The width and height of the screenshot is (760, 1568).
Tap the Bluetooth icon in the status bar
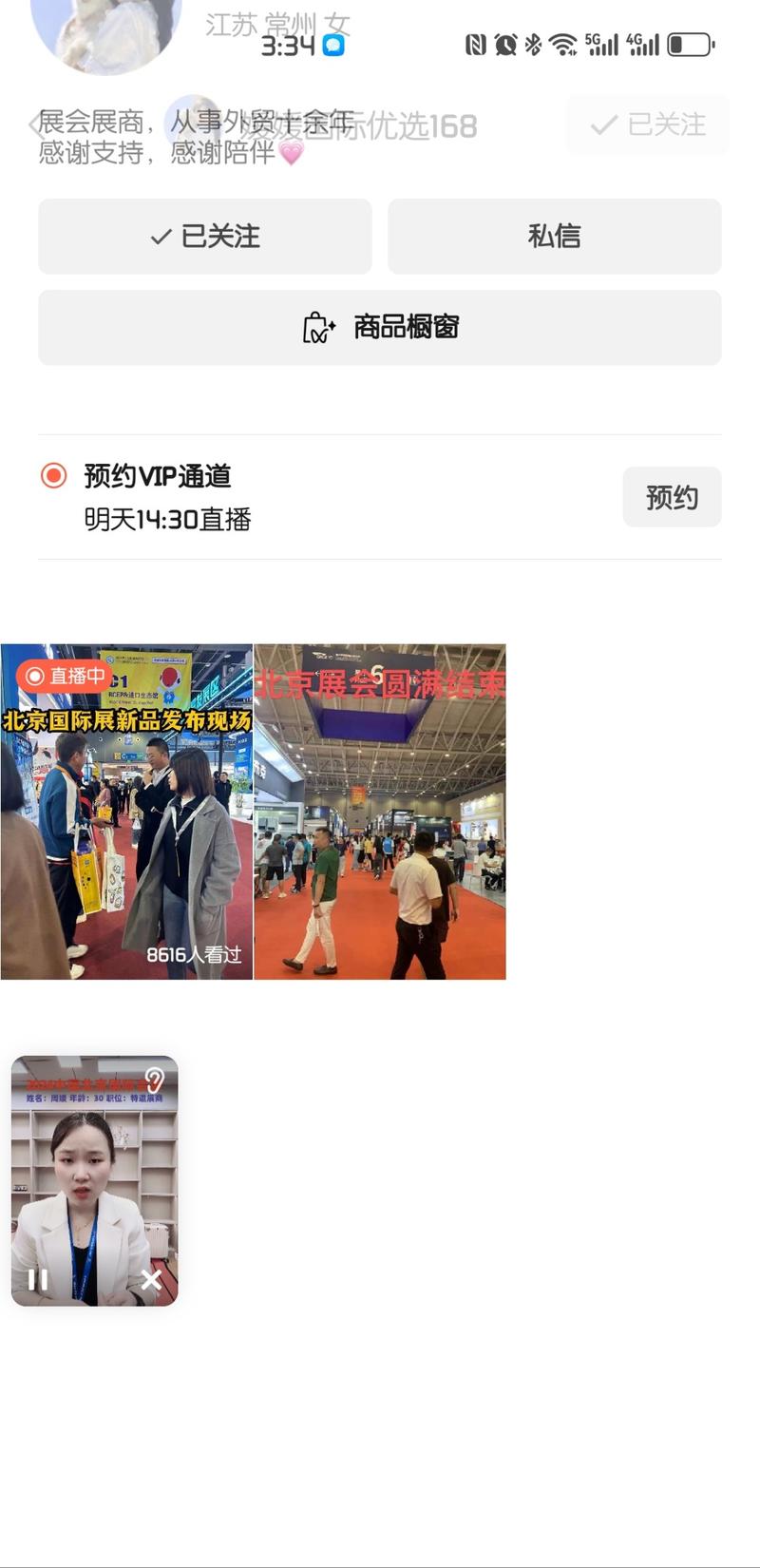coord(533,44)
